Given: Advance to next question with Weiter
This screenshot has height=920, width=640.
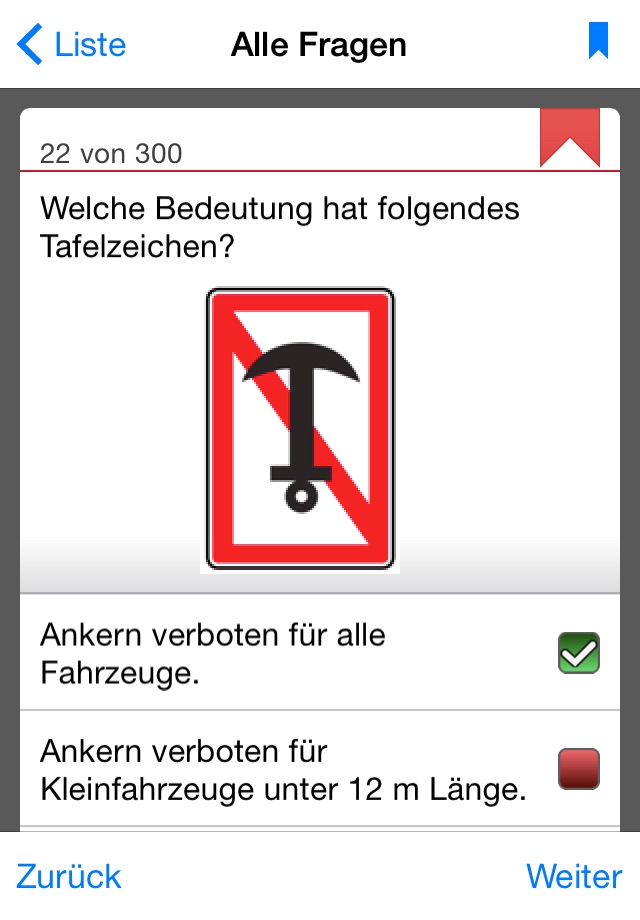Looking at the screenshot, I should pos(574,877).
